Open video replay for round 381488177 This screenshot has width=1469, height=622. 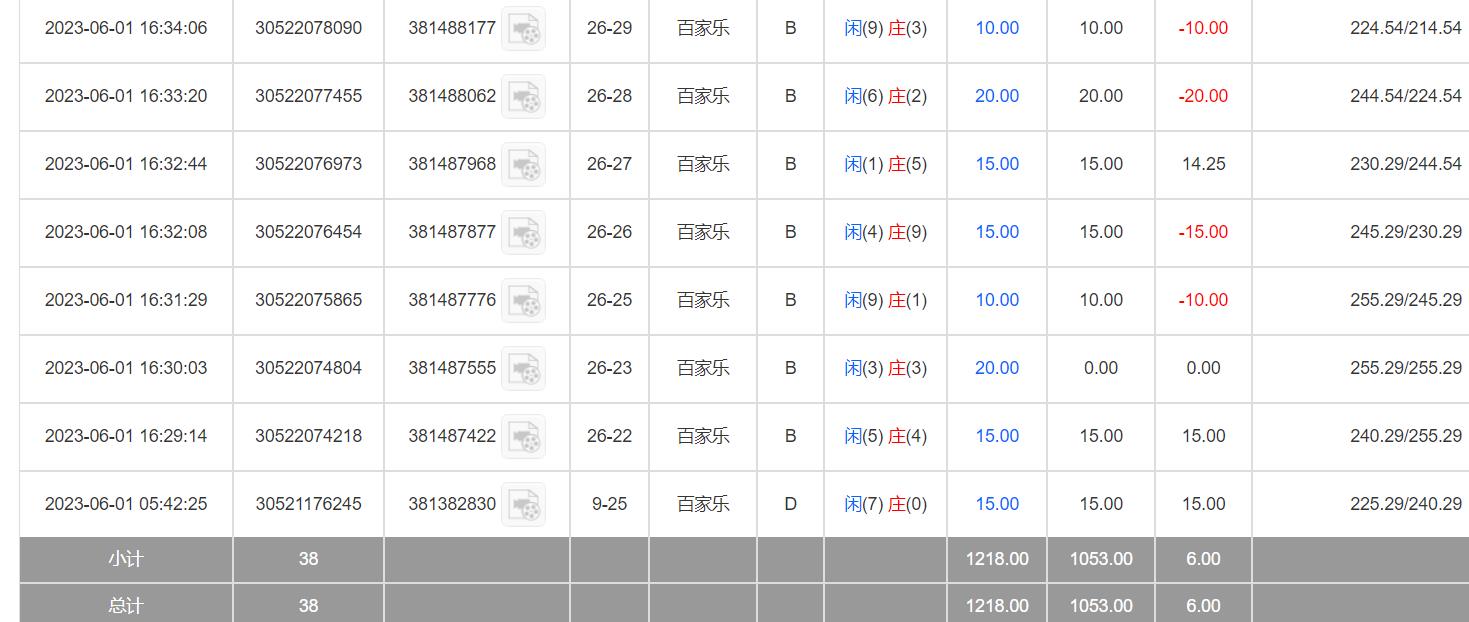pyautogui.click(x=523, y=29)
